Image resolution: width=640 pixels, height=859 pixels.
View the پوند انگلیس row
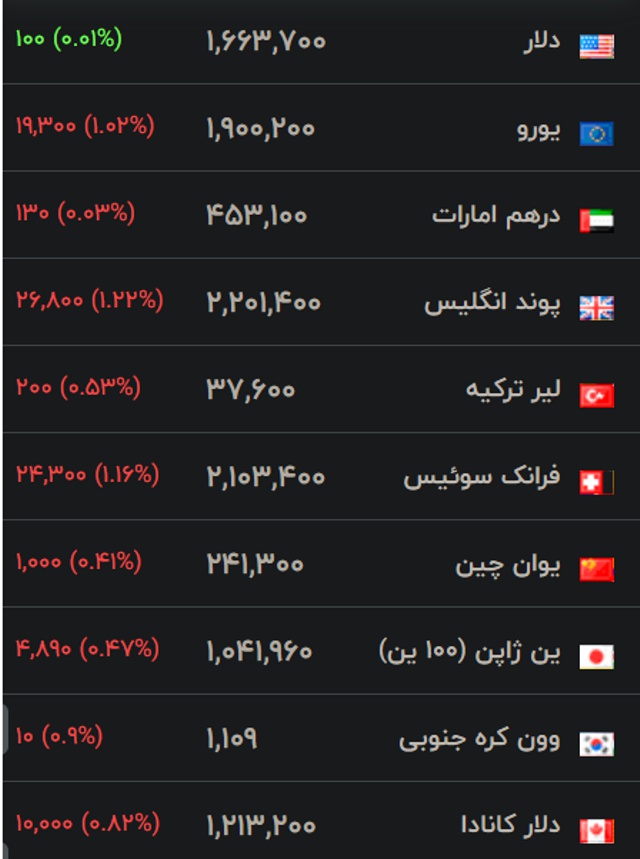[x=492, y=304]
